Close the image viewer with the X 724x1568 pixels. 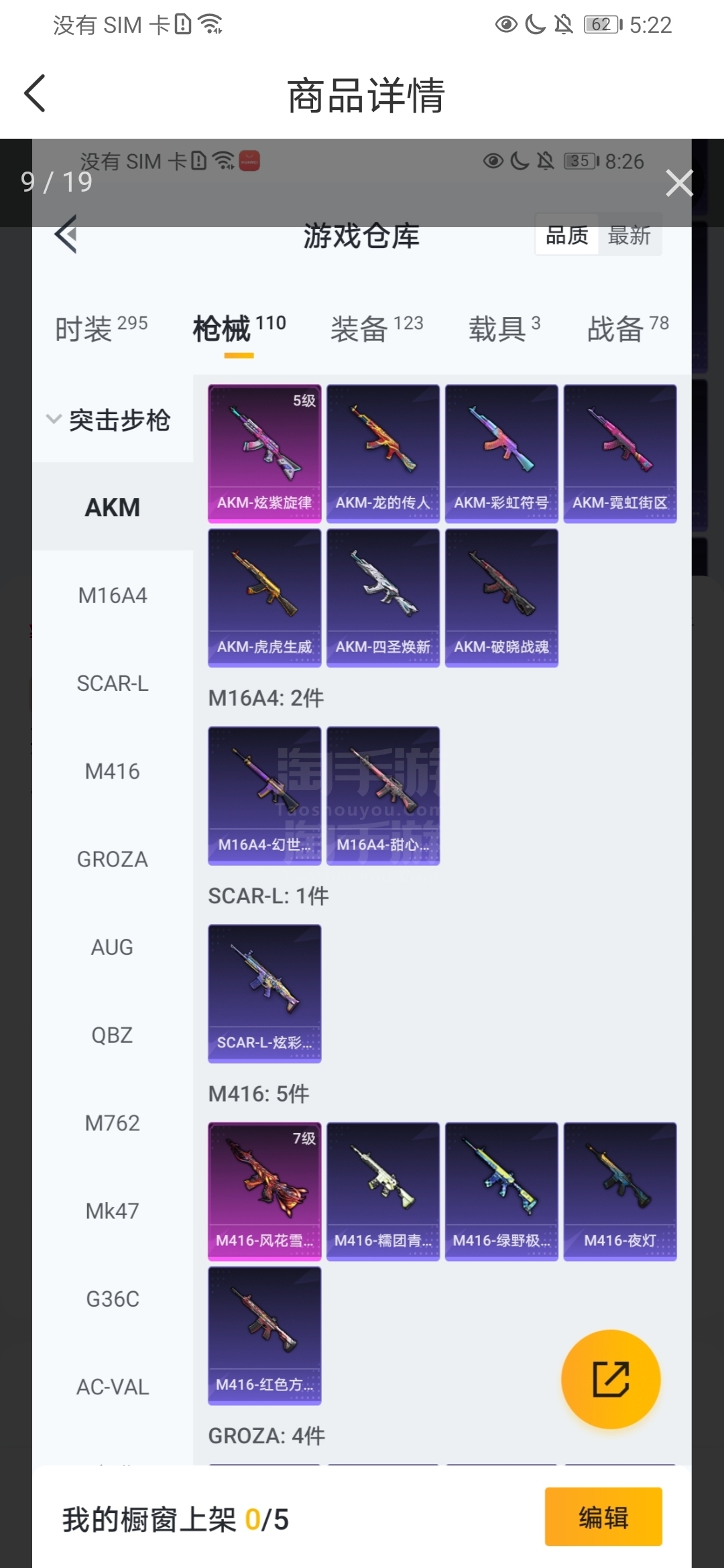coord(679,183)
